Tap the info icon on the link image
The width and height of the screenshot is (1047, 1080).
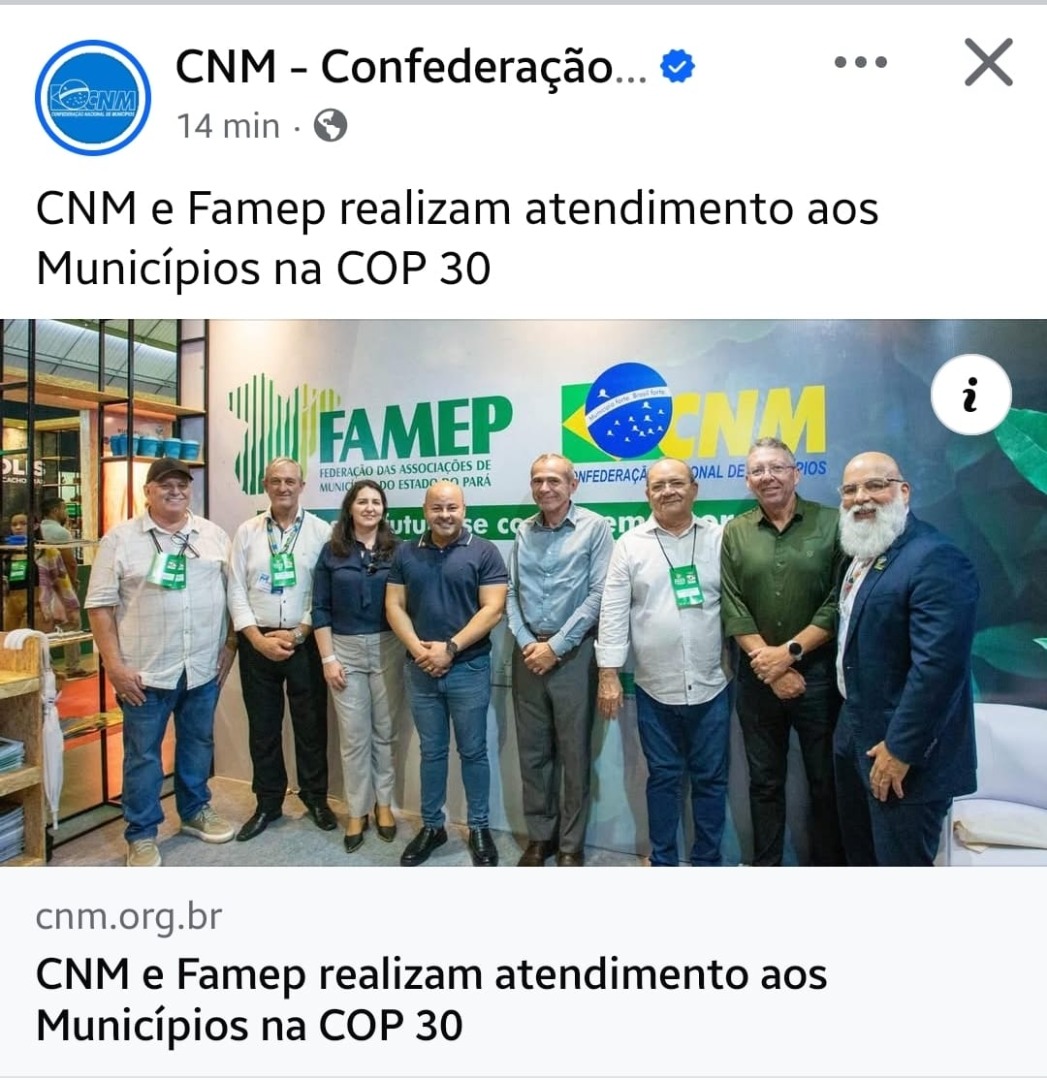(970, 394)
